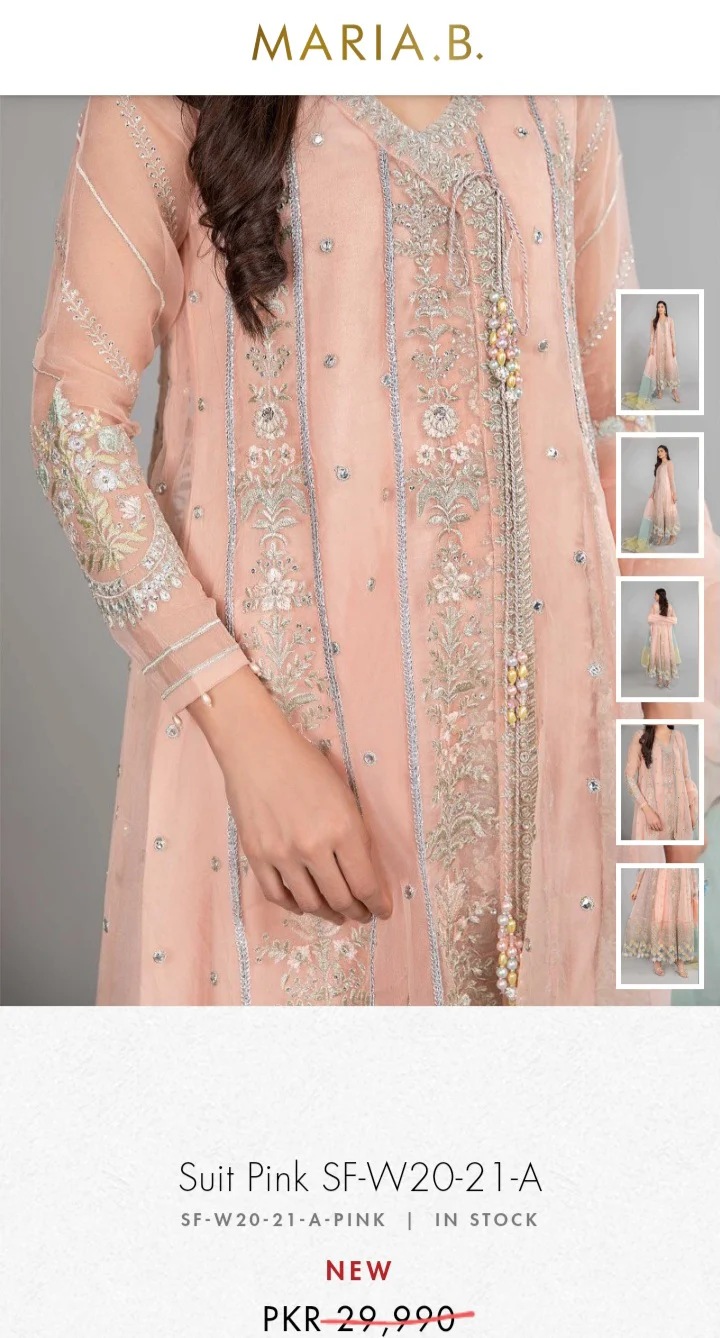Select the close-up shirt embroidery thumbnail
The image size is (720, 1338).
tap(660, 782)
